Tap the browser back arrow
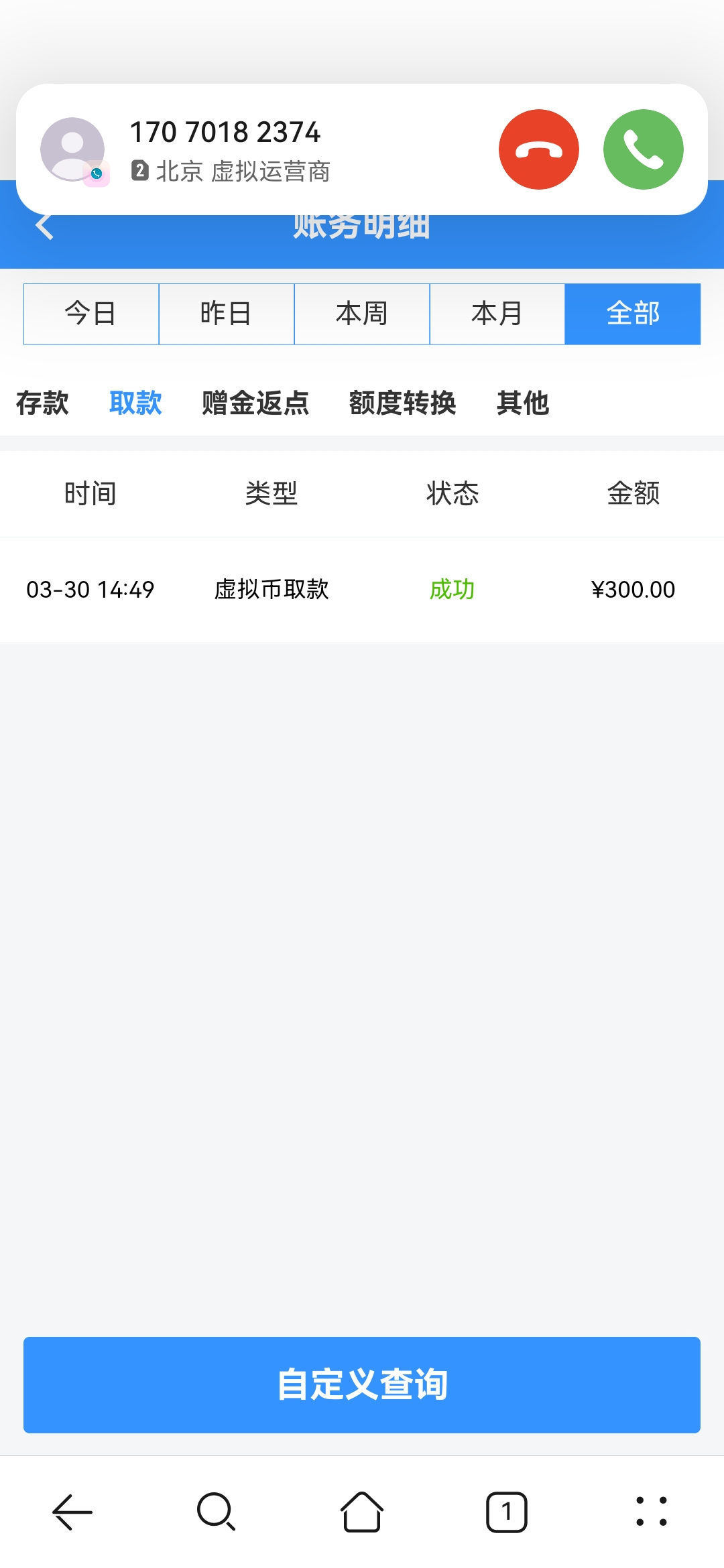The width and height of the screenshot is (724, 1568). (x=72, y=1512)
